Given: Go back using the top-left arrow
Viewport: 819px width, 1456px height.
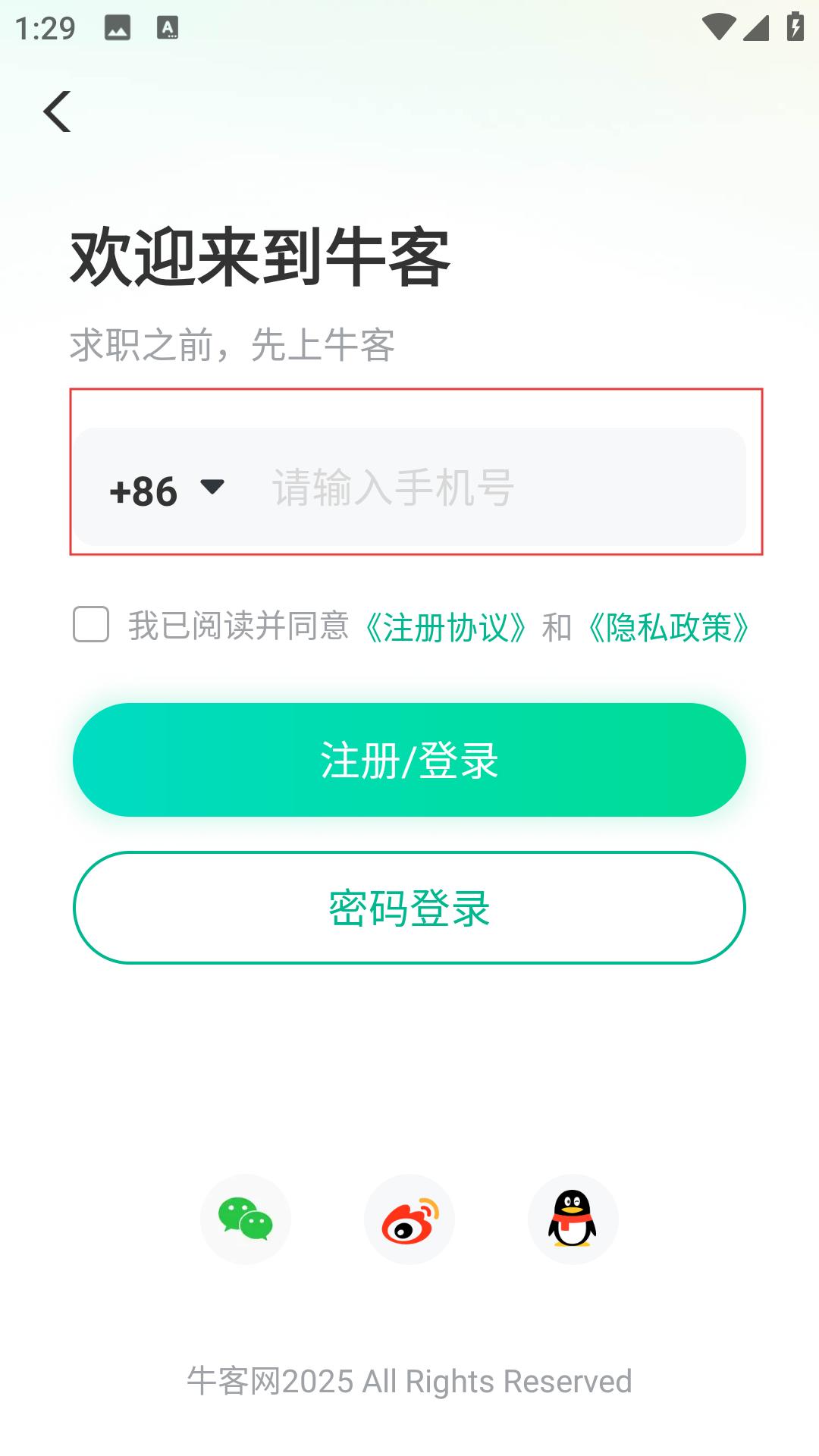Looking at the screenshot, I should 58,111.
